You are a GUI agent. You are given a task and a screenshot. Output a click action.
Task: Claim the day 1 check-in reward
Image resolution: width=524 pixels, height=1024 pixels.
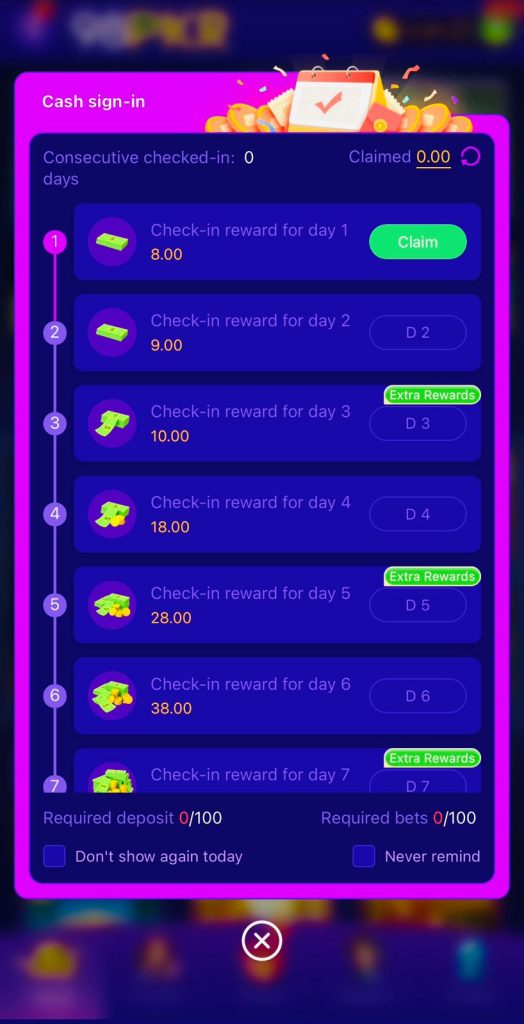point(418,242)
